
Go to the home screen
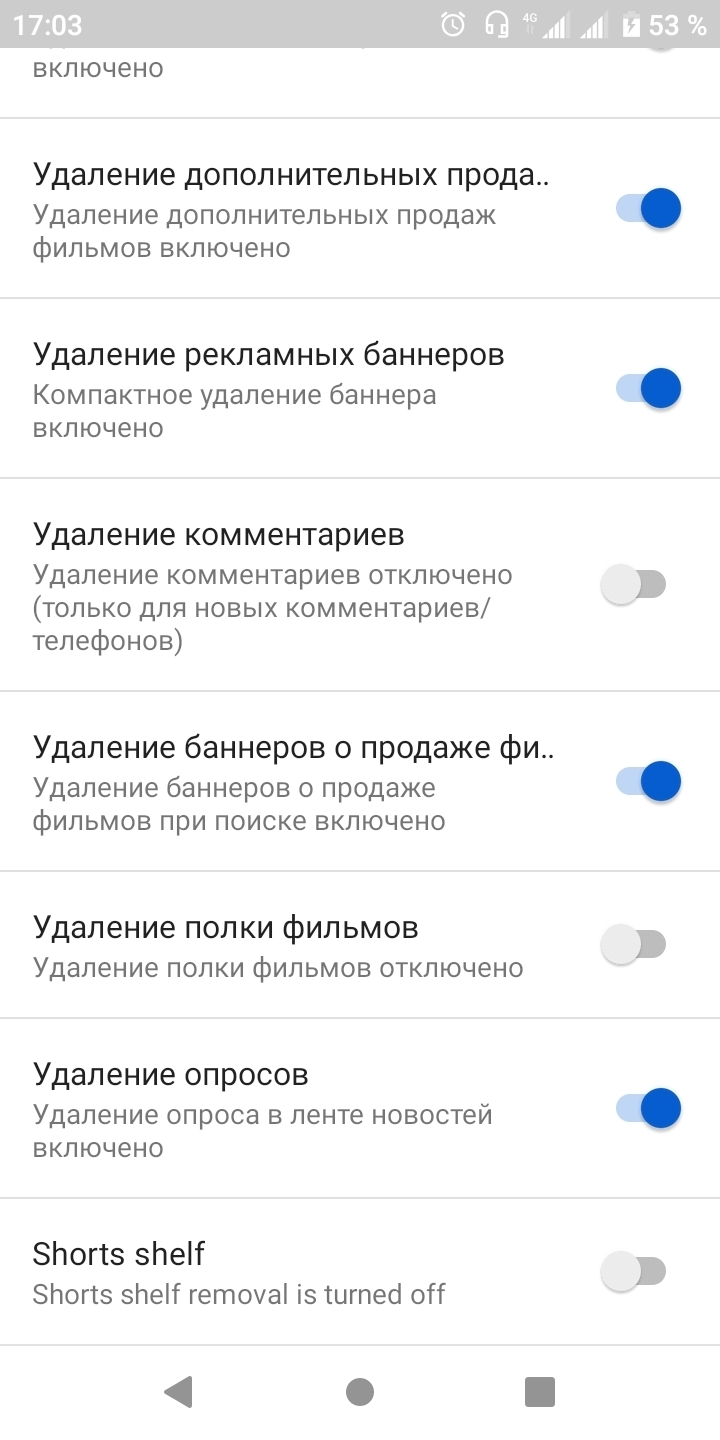(x=360, y=1391)
